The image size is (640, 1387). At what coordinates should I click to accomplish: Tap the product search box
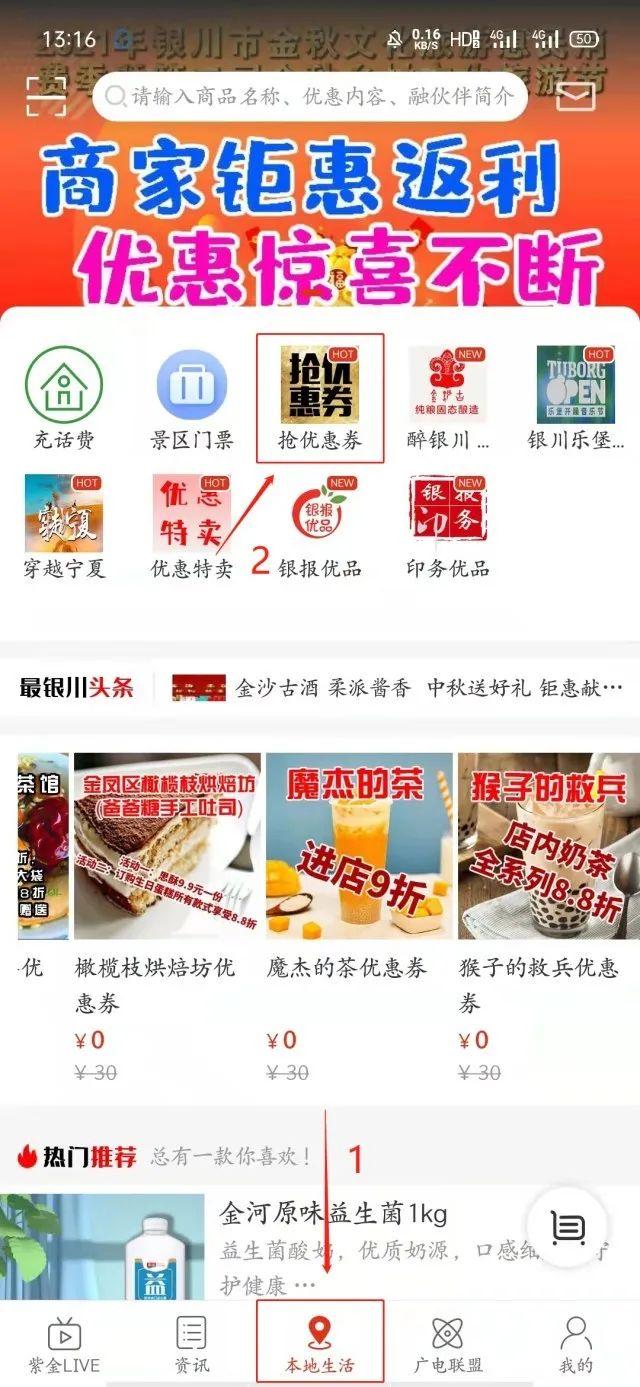click(x=310, y=97)
